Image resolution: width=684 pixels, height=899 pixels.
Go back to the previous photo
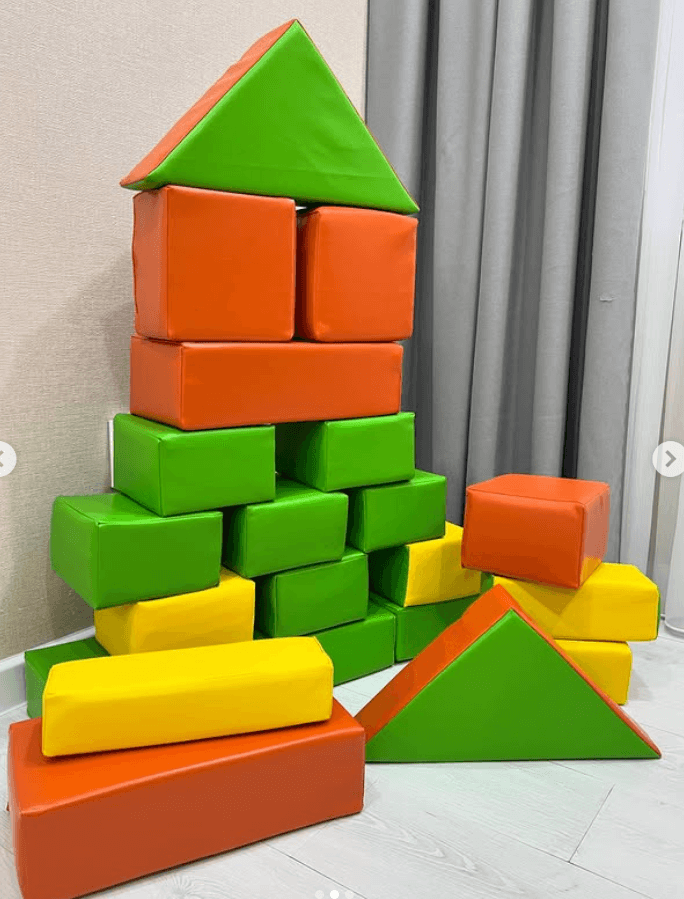(x=5, y=459)
